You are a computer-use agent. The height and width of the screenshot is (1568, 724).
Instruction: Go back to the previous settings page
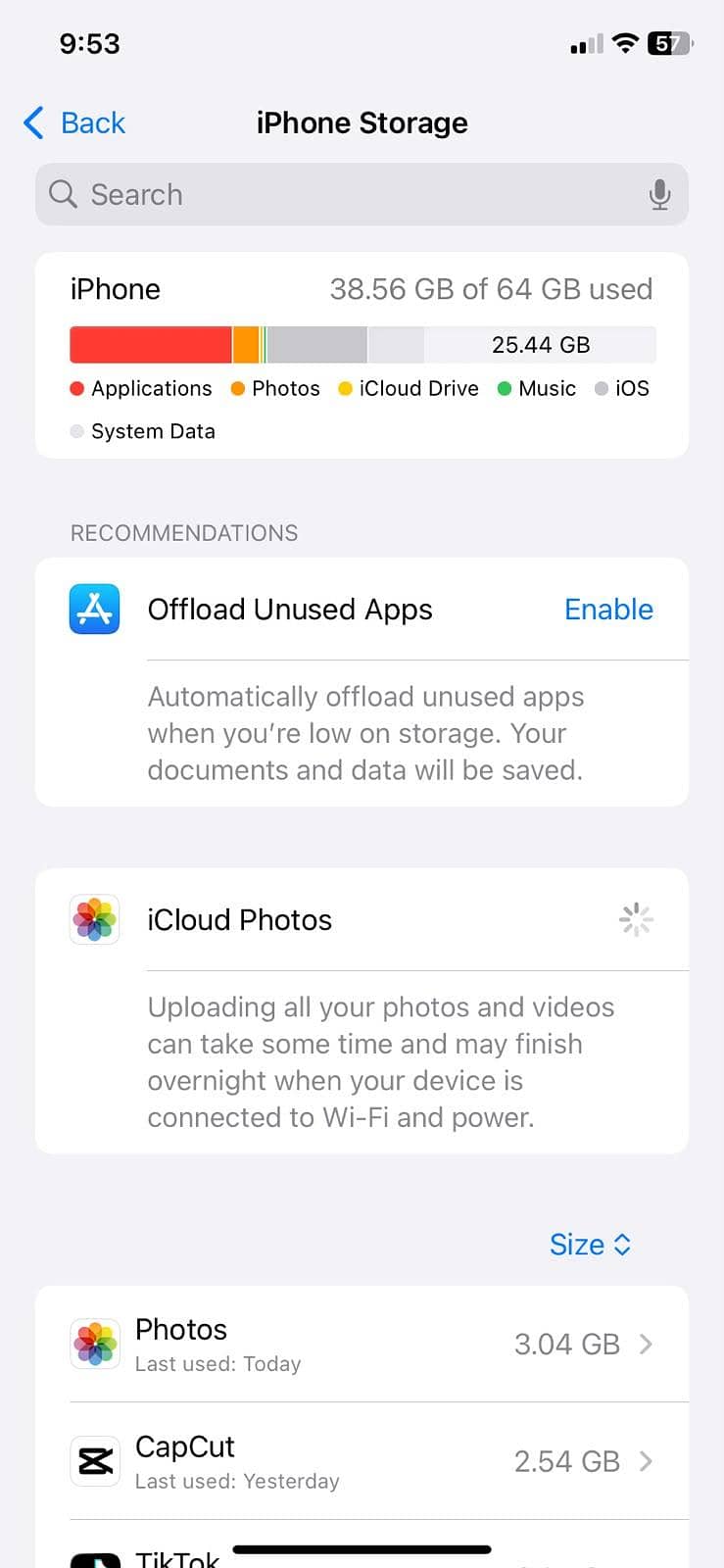point(74,122)
